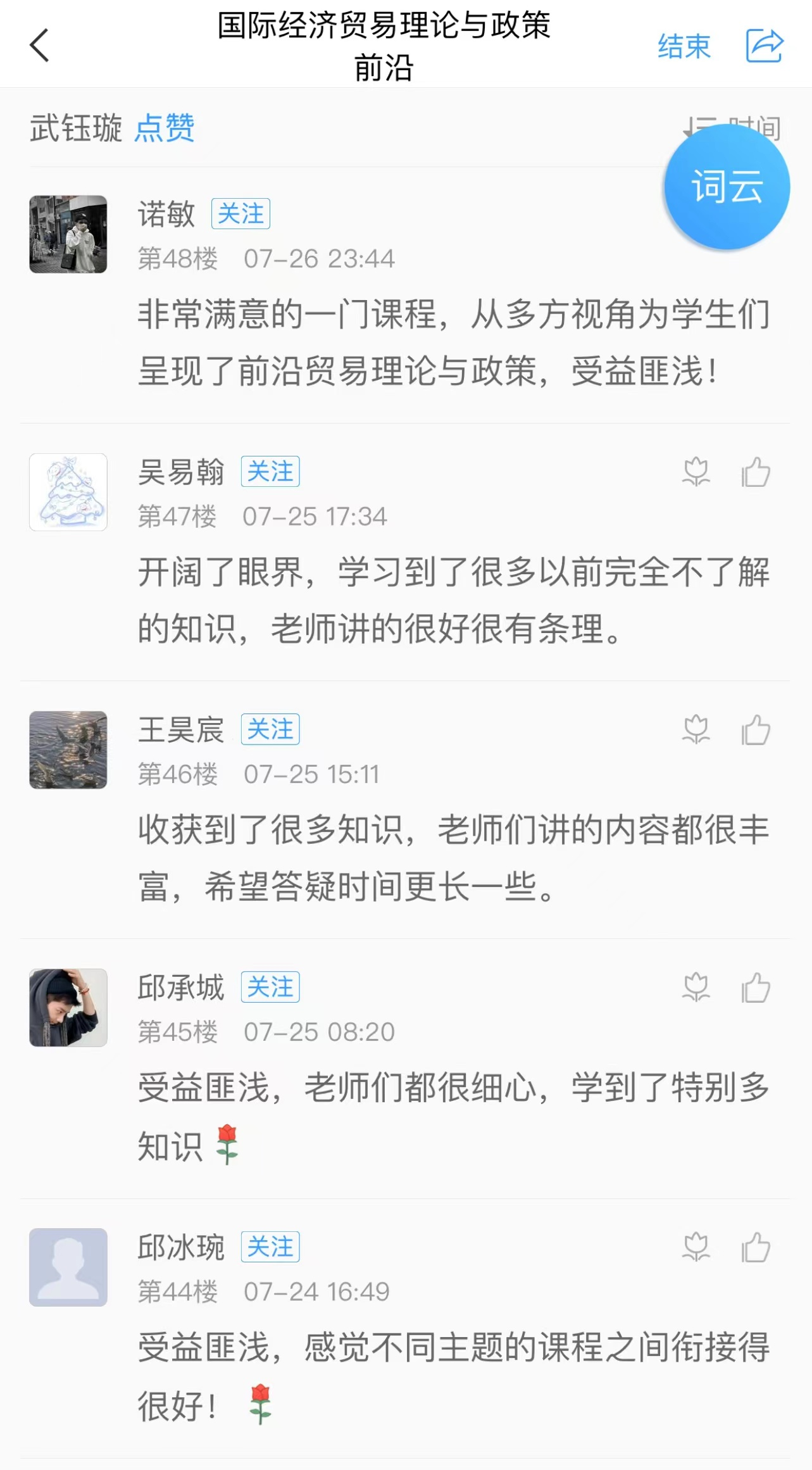Follow 邱承城 with the 关注 button
The height and width of the screenshot is (1470, 812).
click(x=270, y=987)
